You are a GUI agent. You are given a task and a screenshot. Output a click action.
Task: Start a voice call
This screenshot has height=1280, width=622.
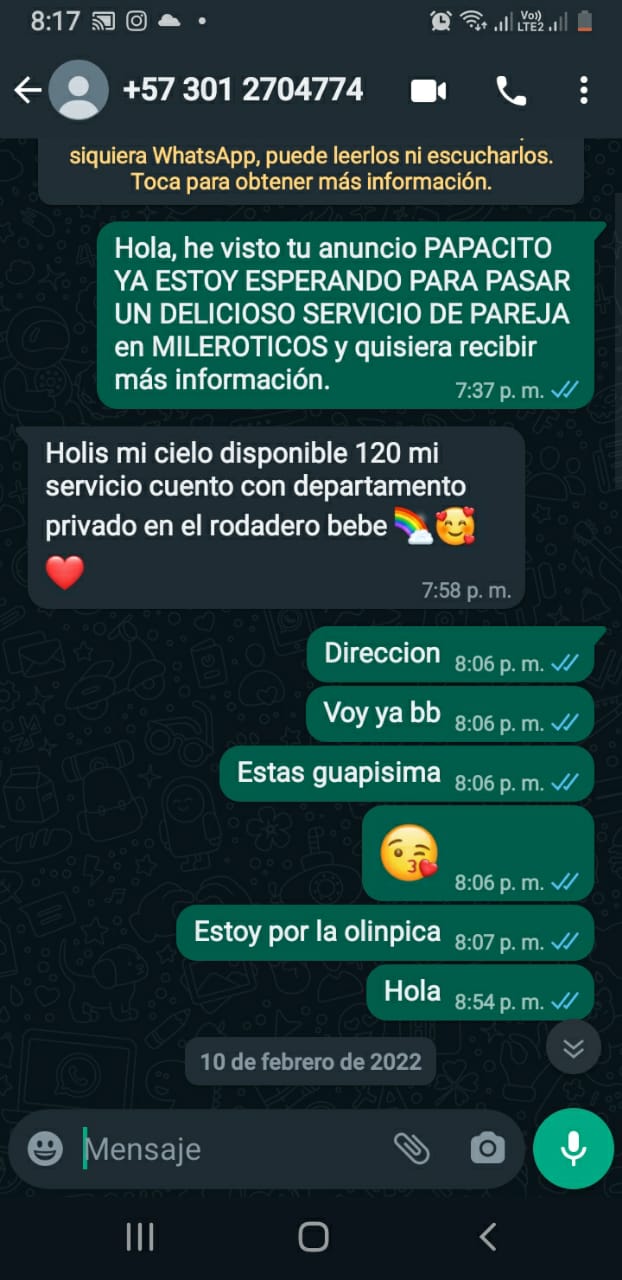(511, 91)
